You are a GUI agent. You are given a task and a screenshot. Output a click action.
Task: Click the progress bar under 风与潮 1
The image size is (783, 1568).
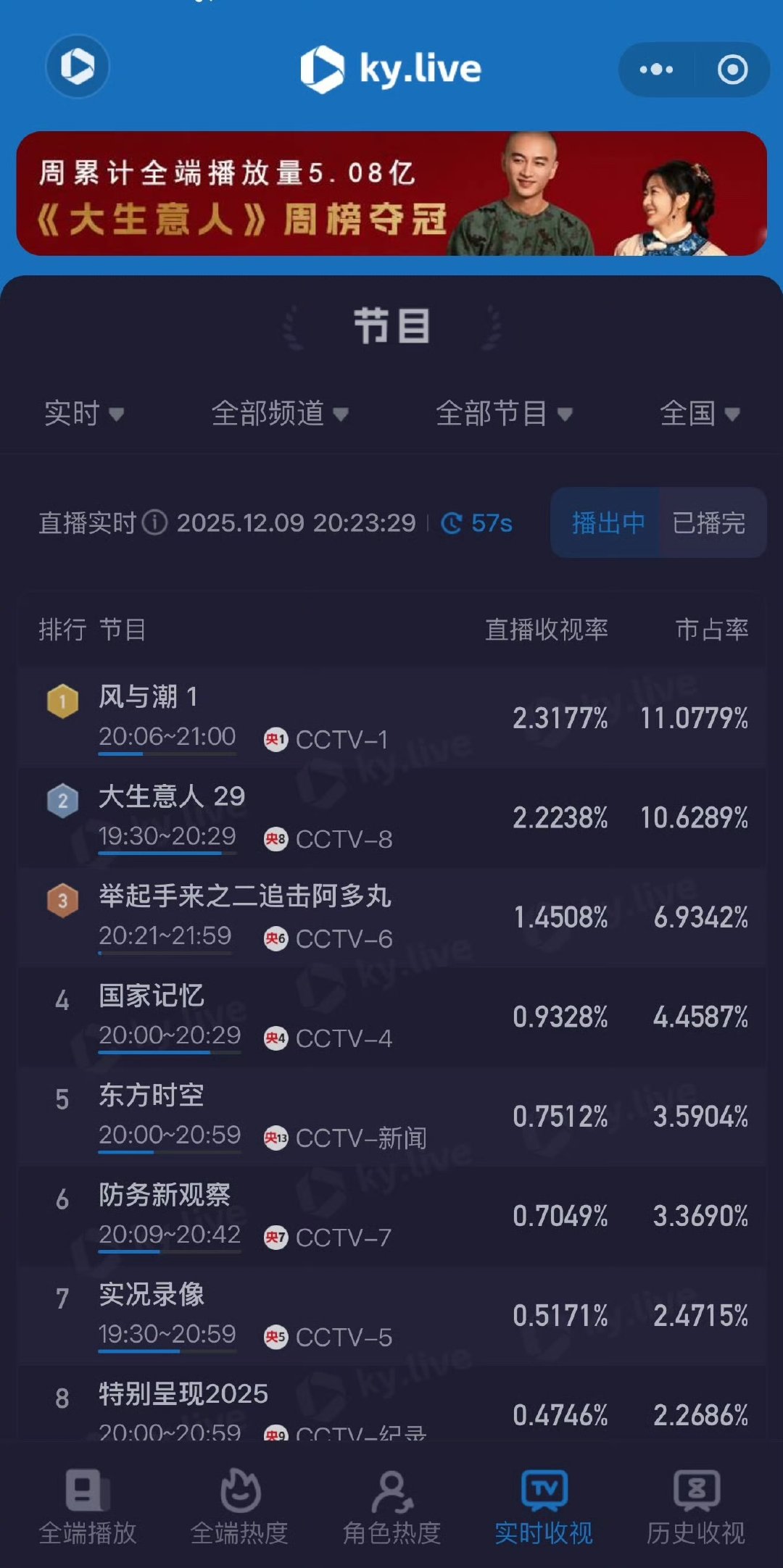point(168,756)
